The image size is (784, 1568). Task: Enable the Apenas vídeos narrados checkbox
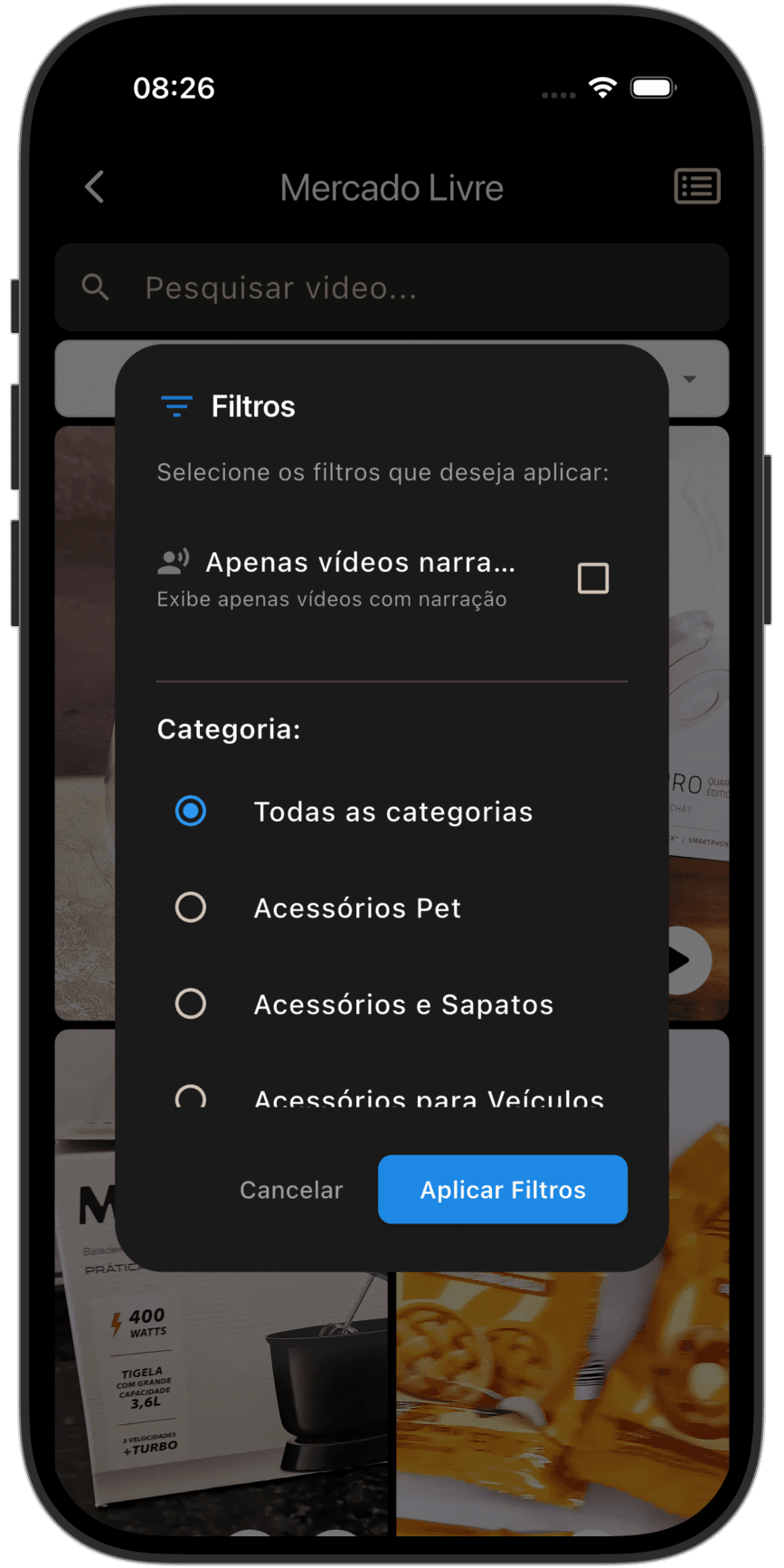click(x=593, y=577)
